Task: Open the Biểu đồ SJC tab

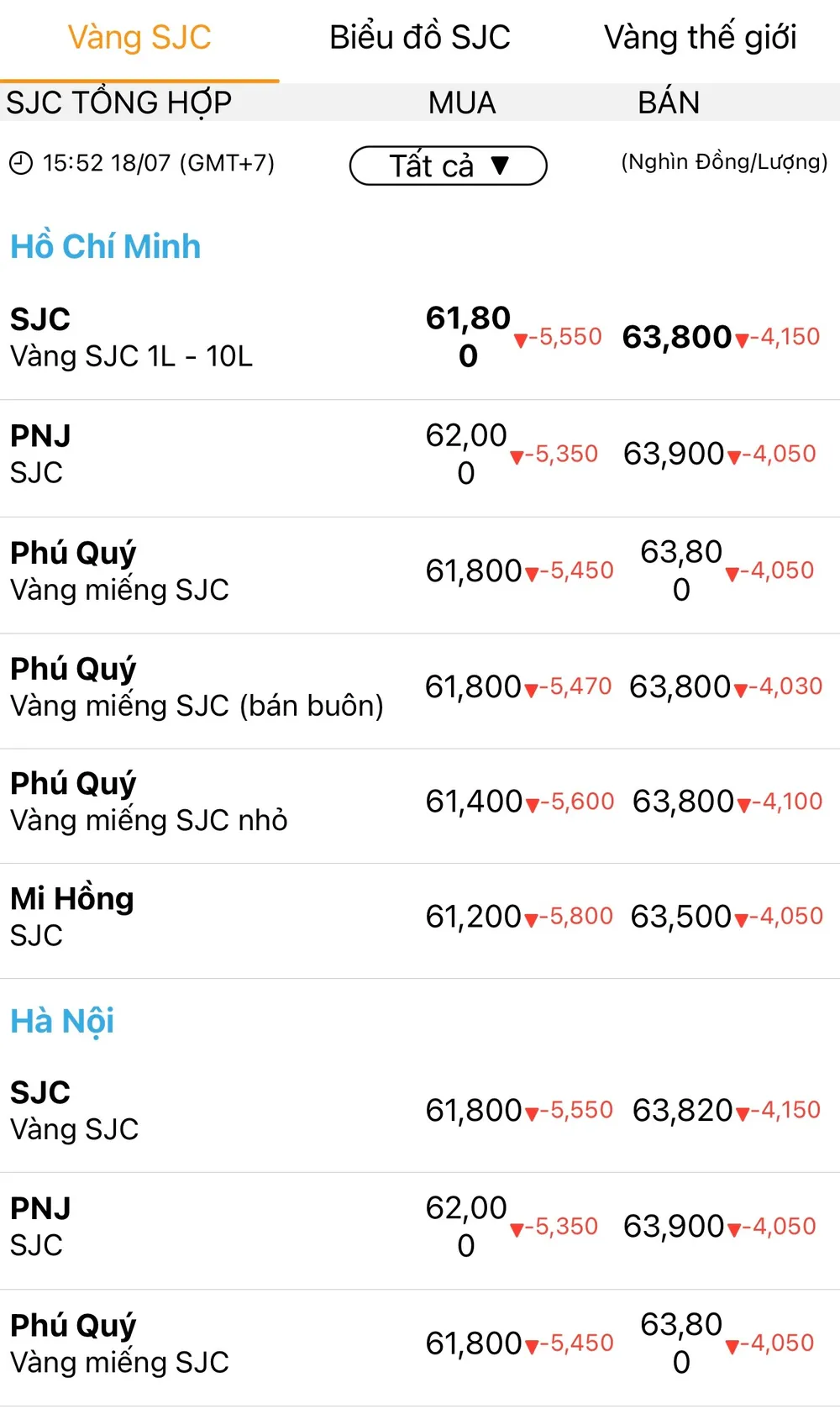Action: point(419,38)
